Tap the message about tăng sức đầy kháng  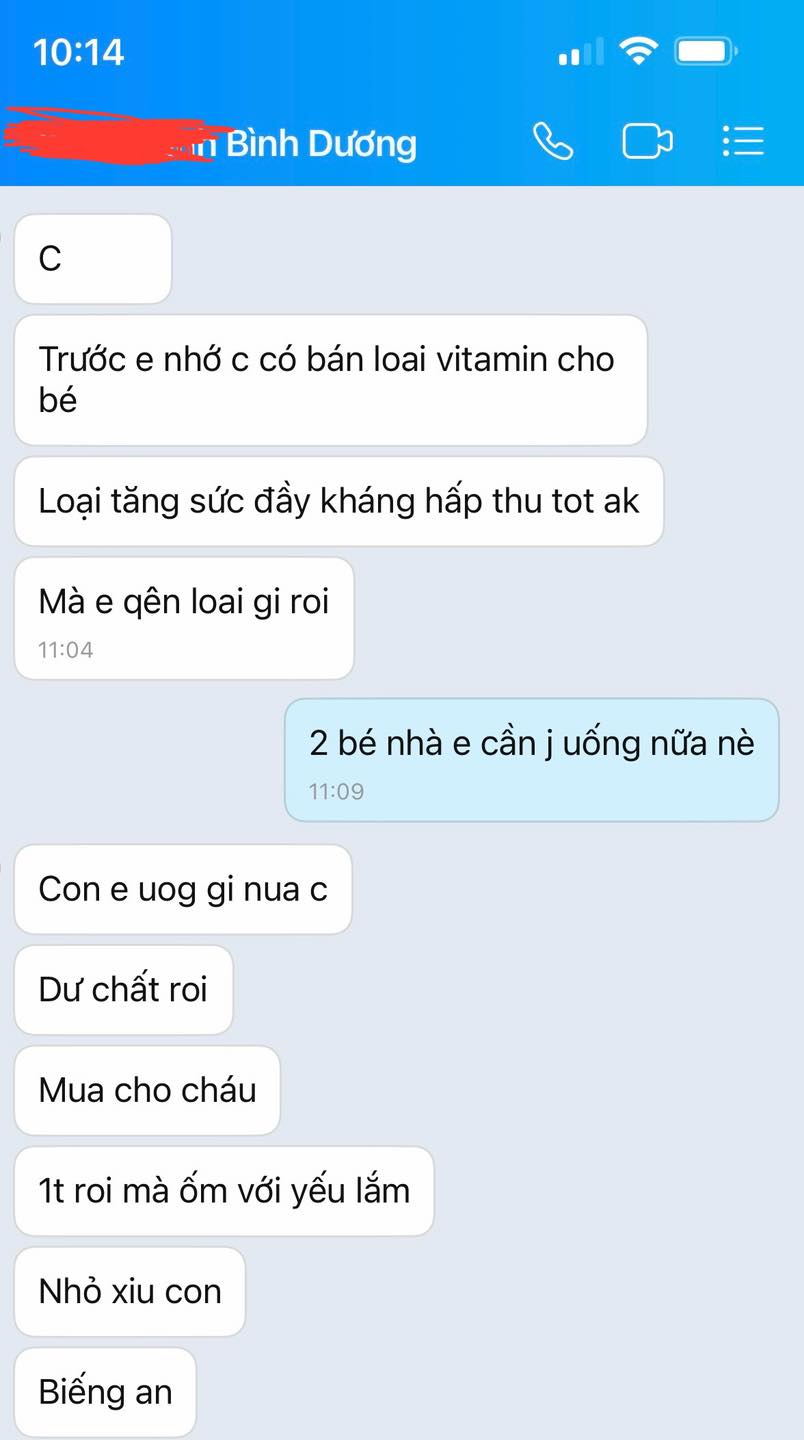coord(340,501)
